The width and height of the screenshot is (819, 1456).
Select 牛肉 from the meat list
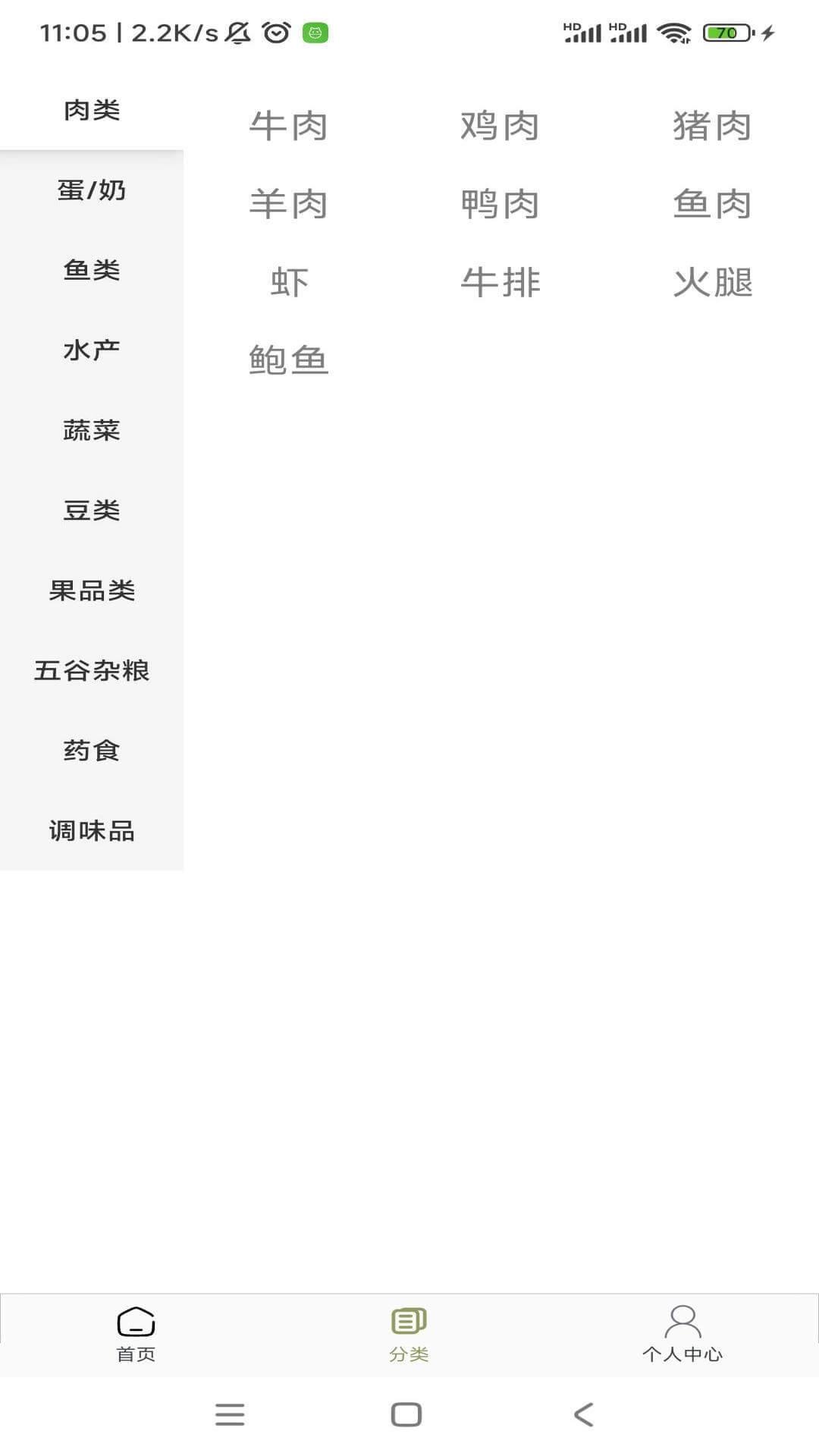288,127
